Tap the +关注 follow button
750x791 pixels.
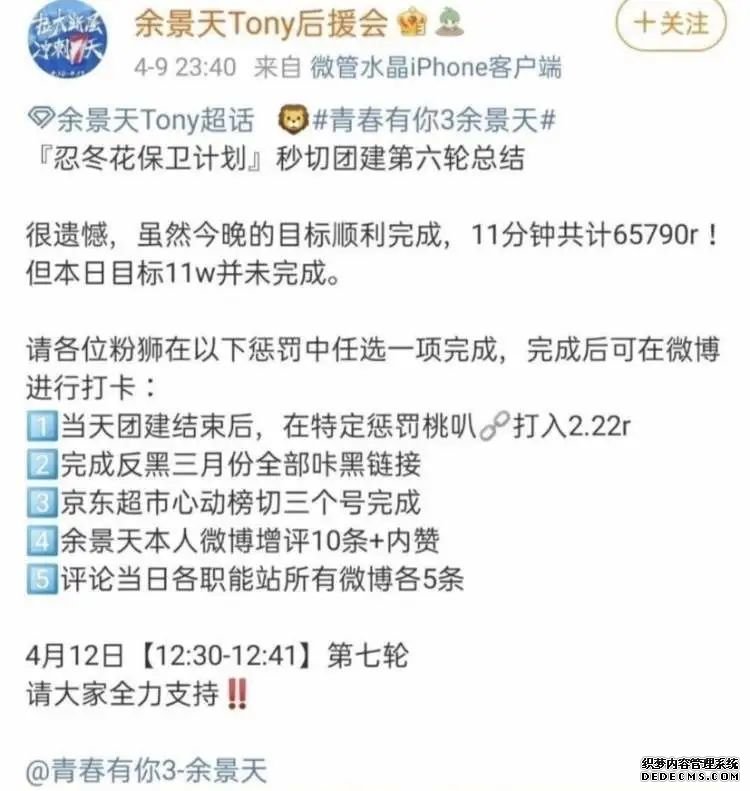coord(670,24)
